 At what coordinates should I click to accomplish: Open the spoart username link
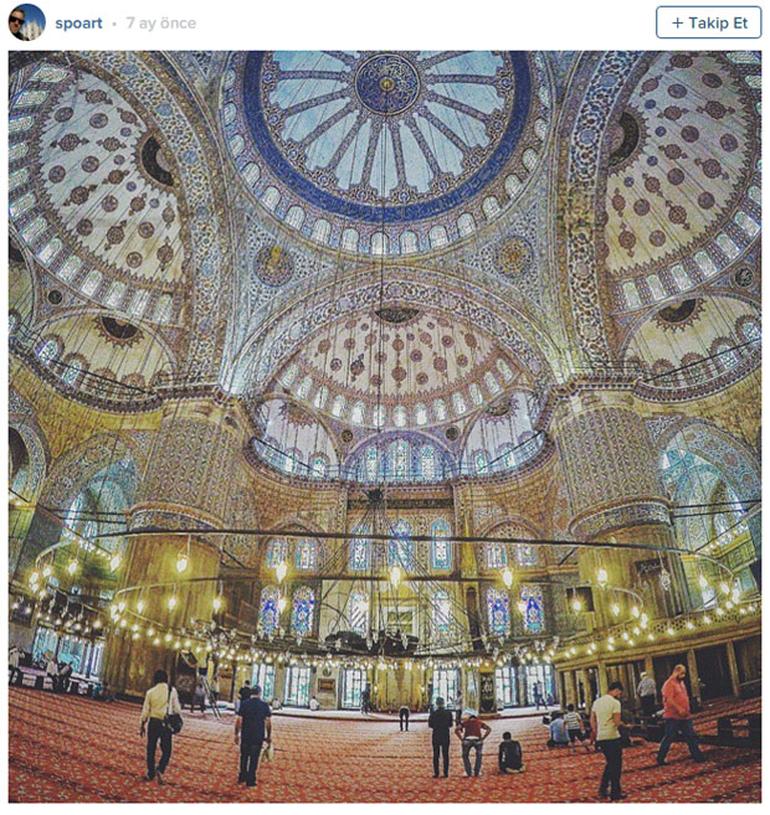coord(79,23)
